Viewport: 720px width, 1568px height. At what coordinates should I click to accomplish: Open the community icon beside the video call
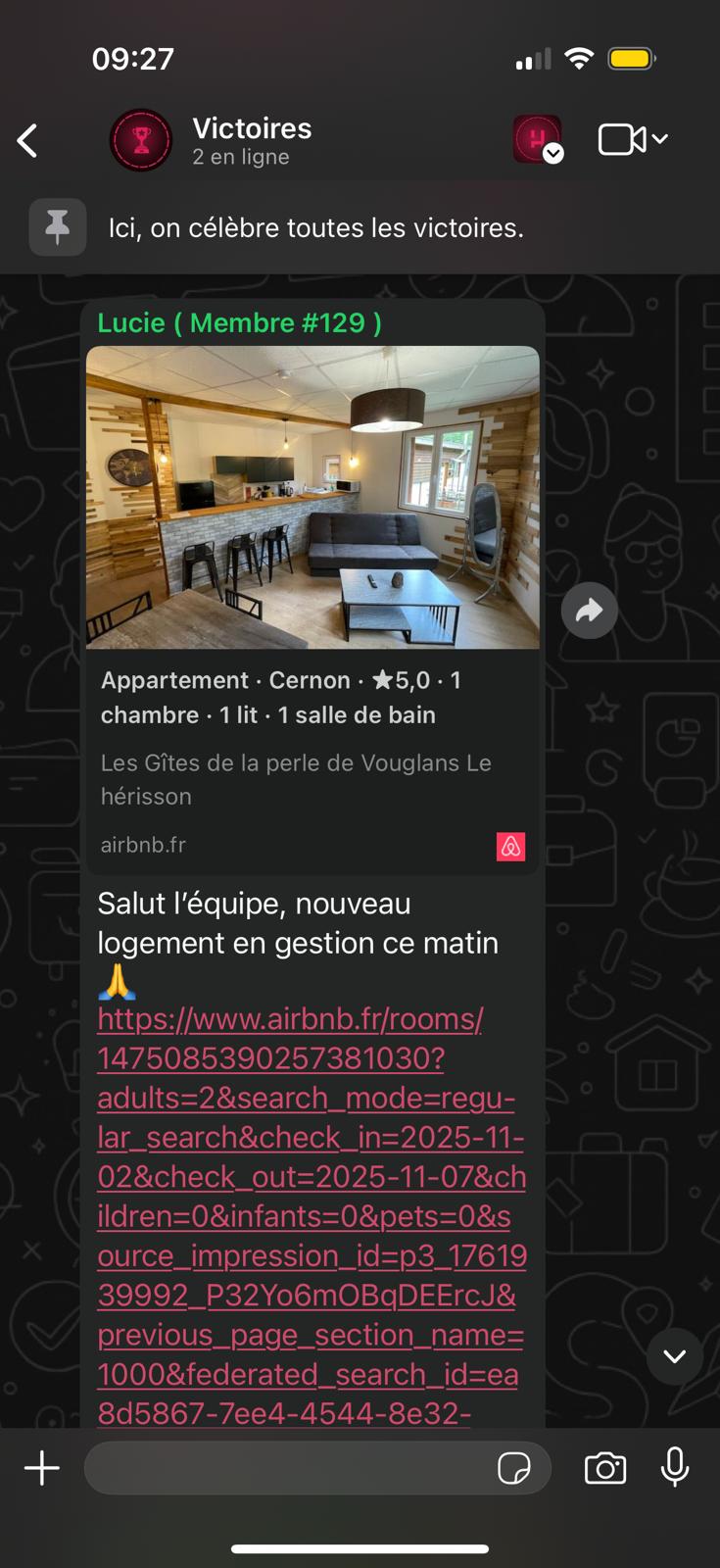[x=537, y=139]
